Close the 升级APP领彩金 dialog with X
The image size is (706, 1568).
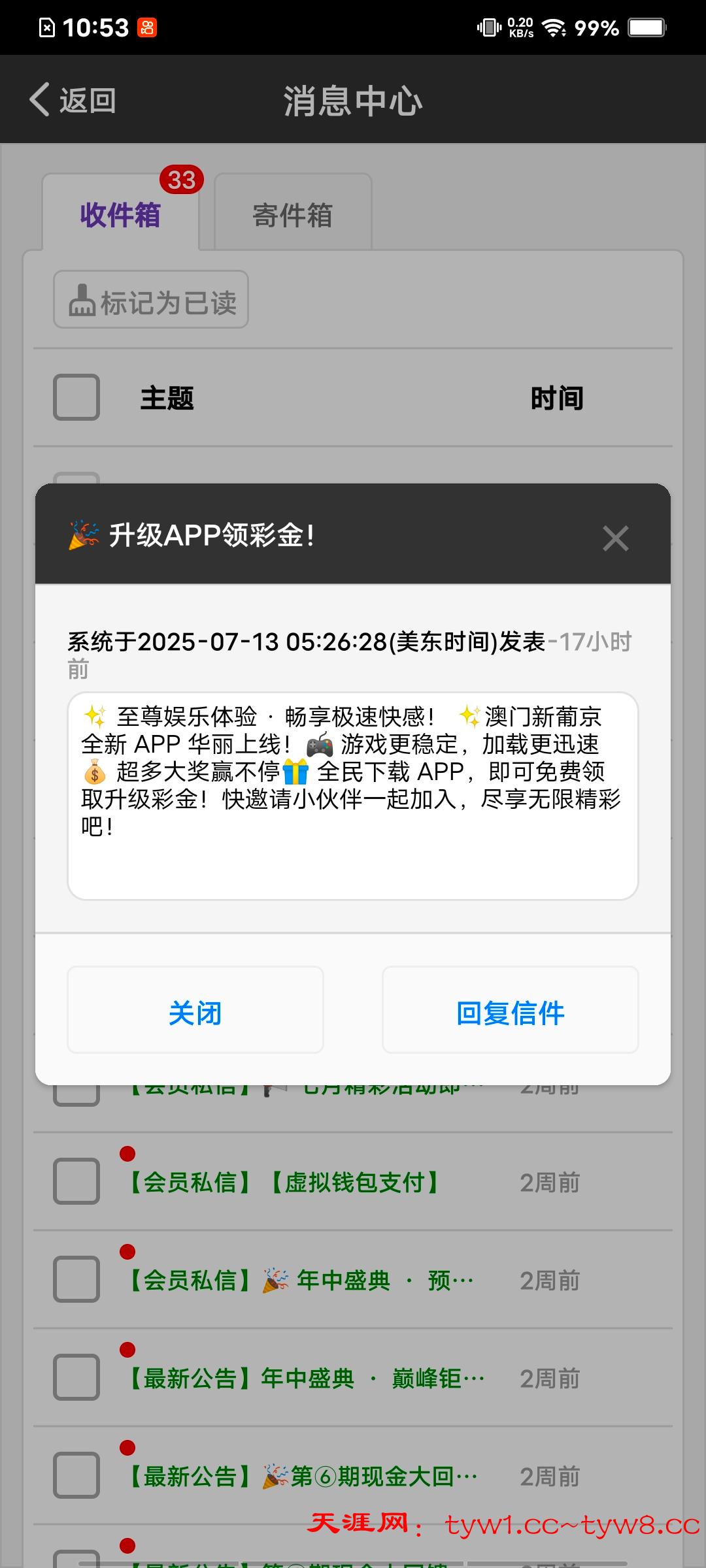click(615, 538)
